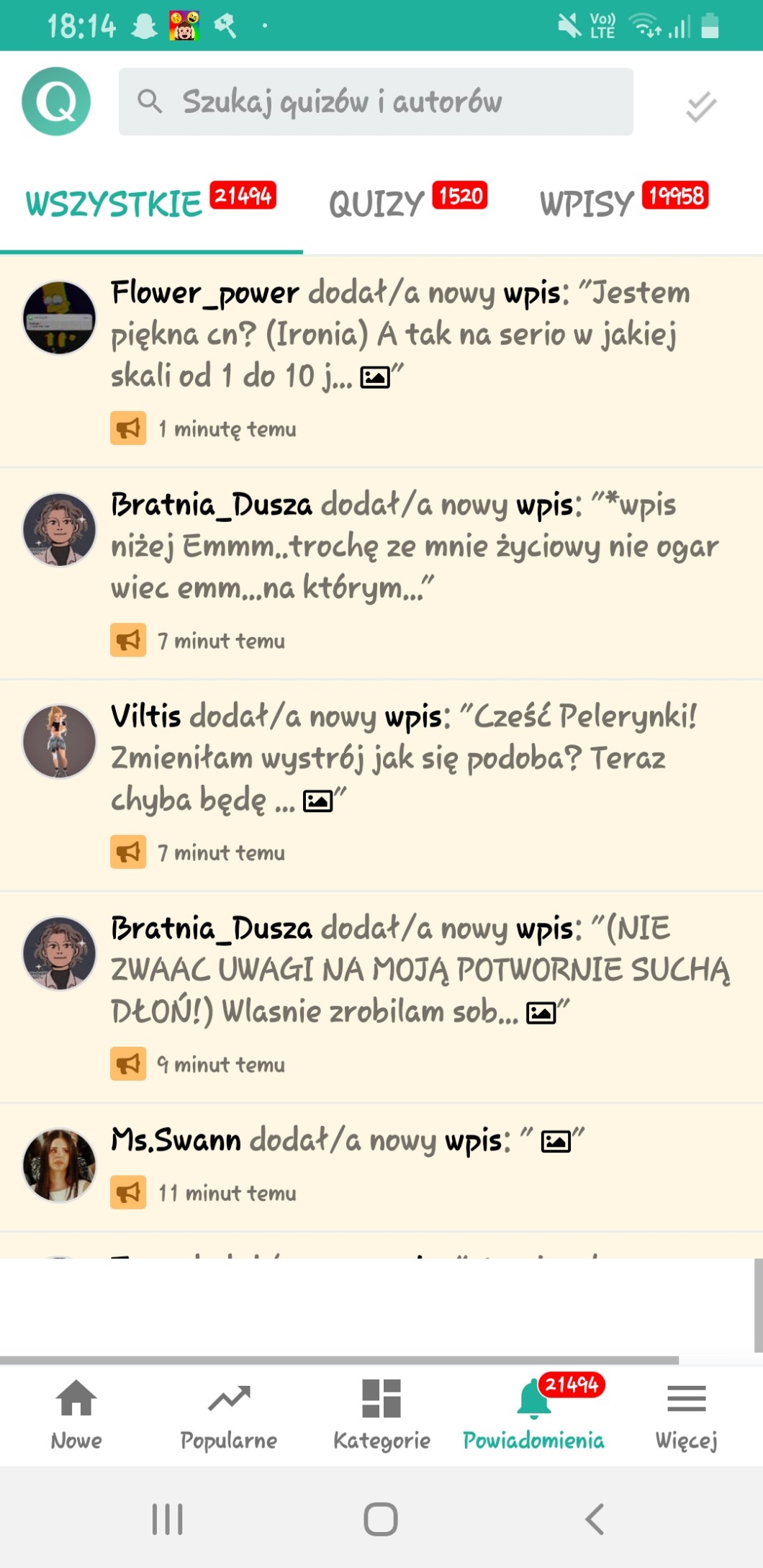Open Viltis's "Cześć Pelerynki" notification

coord(403,758)
